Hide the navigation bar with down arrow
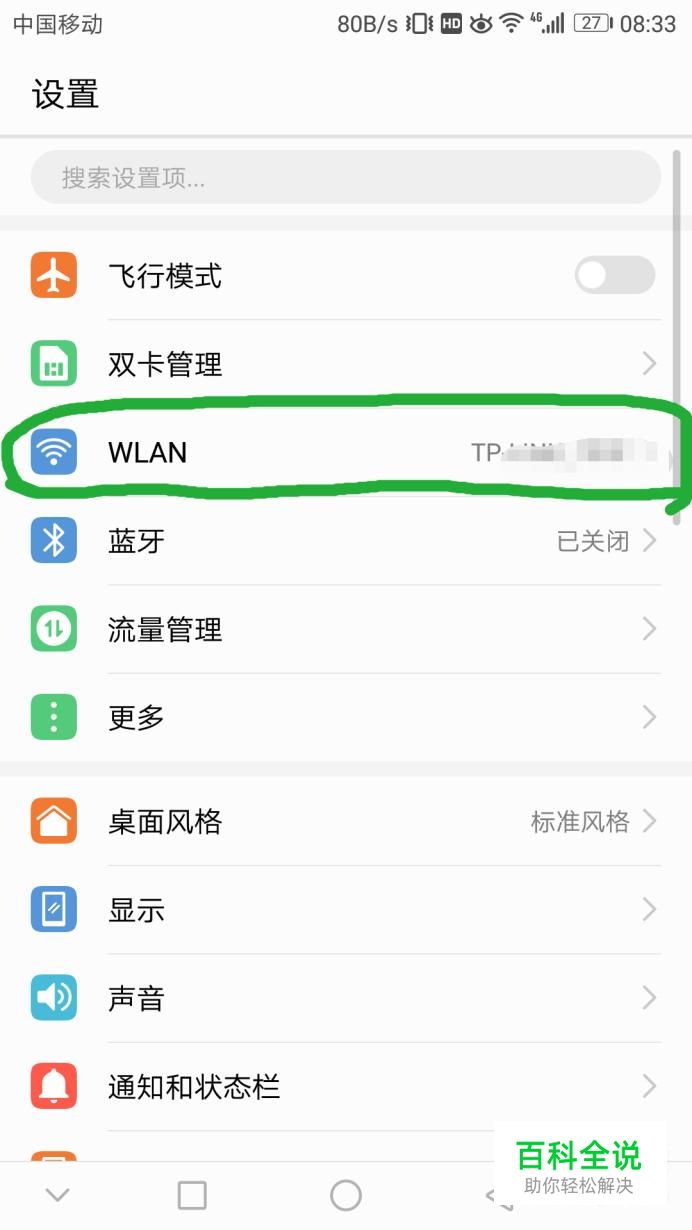 (x=58, y=1195)
